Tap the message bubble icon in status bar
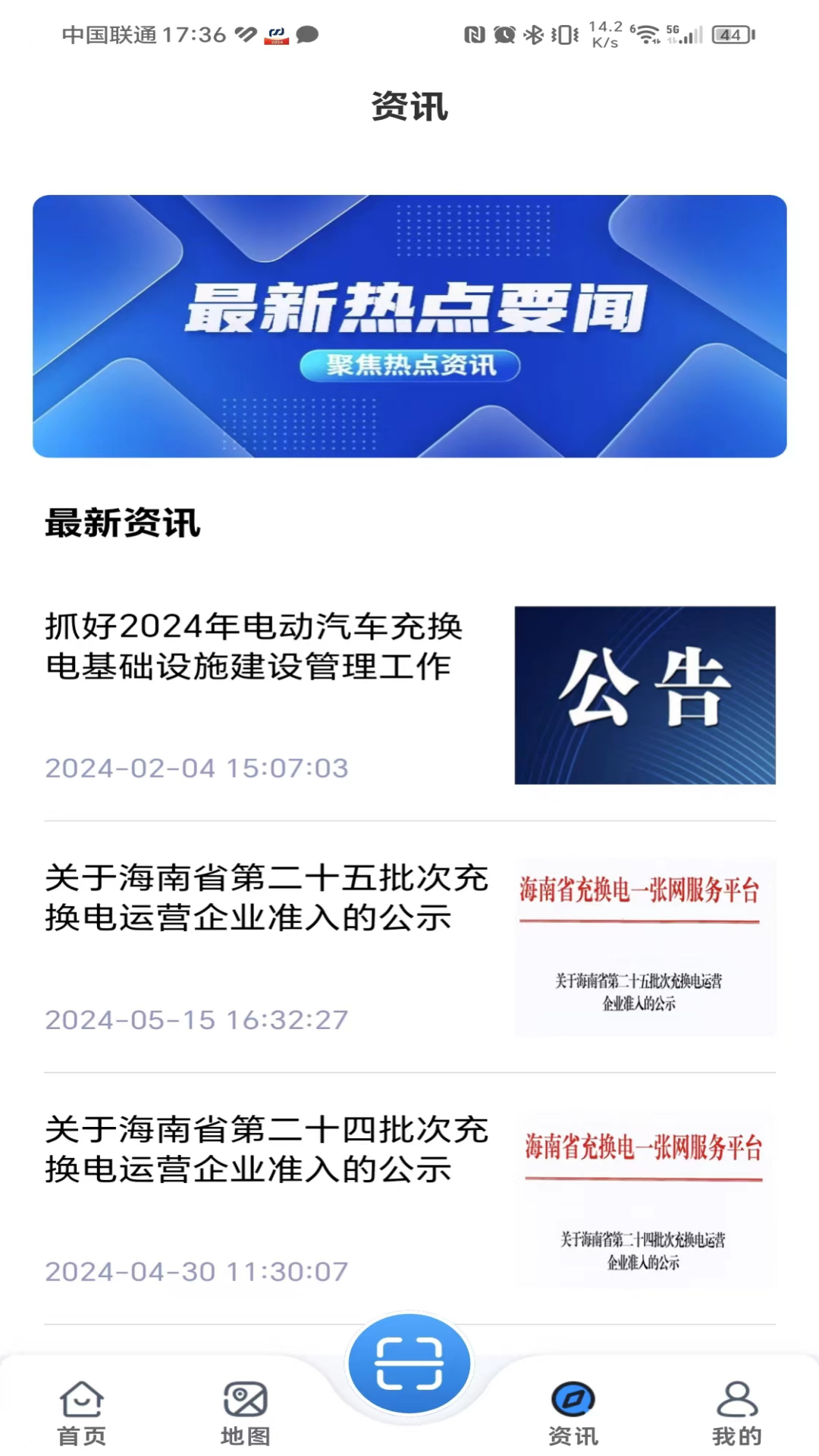 point(307,34)
